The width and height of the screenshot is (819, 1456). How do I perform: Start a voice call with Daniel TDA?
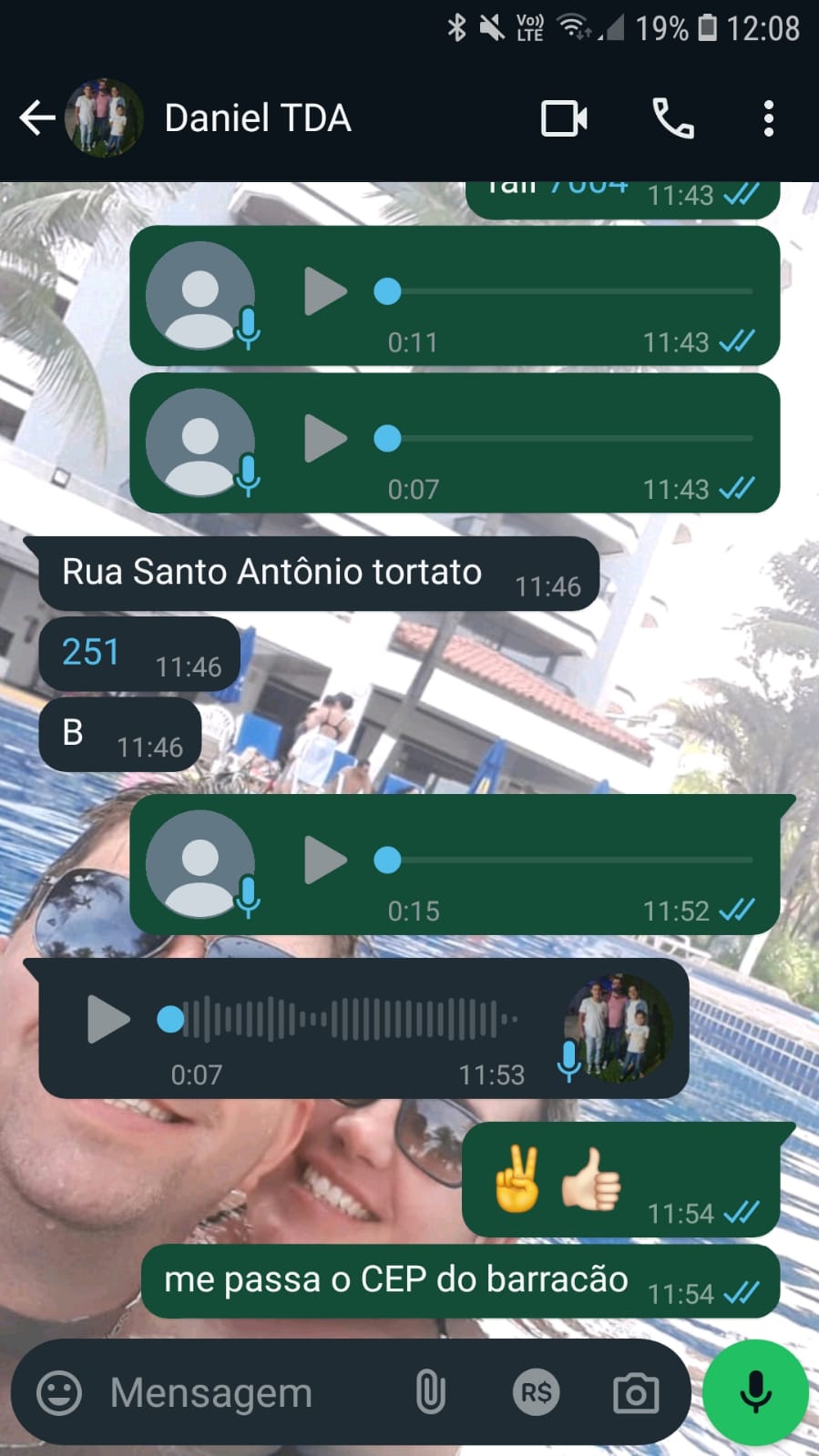tap(673, 118)
